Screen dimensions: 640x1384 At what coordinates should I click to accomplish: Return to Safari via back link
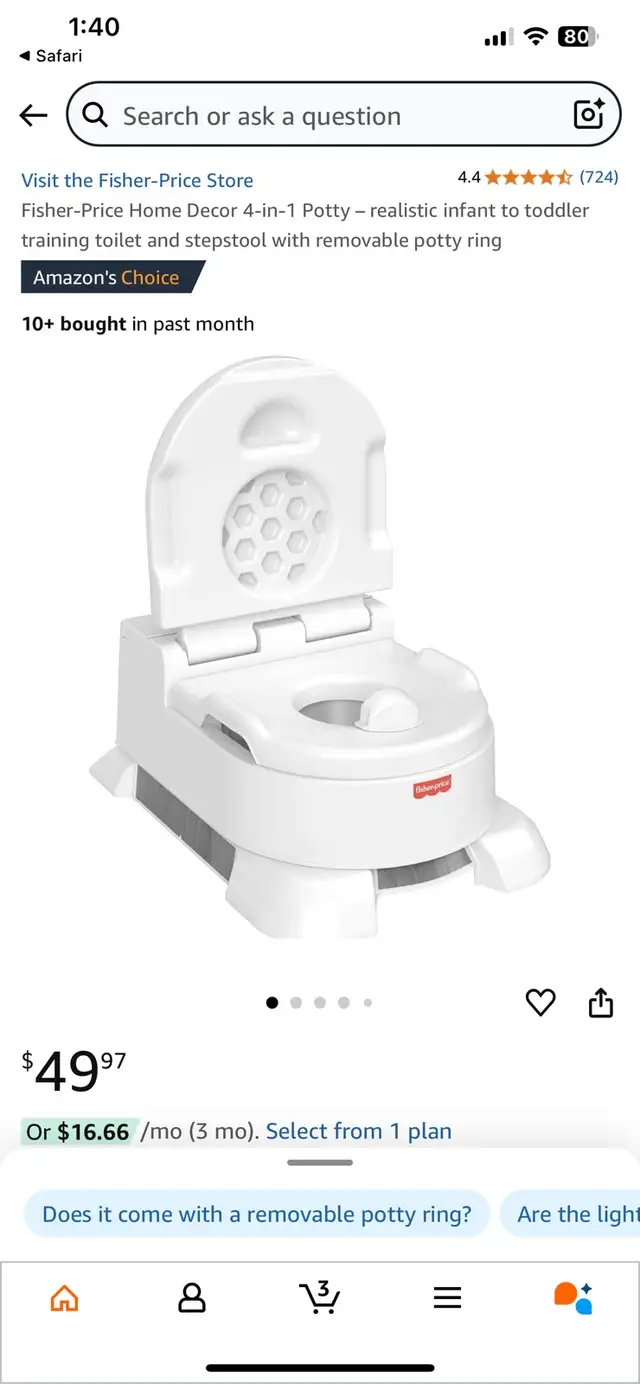tap(52, 56)
